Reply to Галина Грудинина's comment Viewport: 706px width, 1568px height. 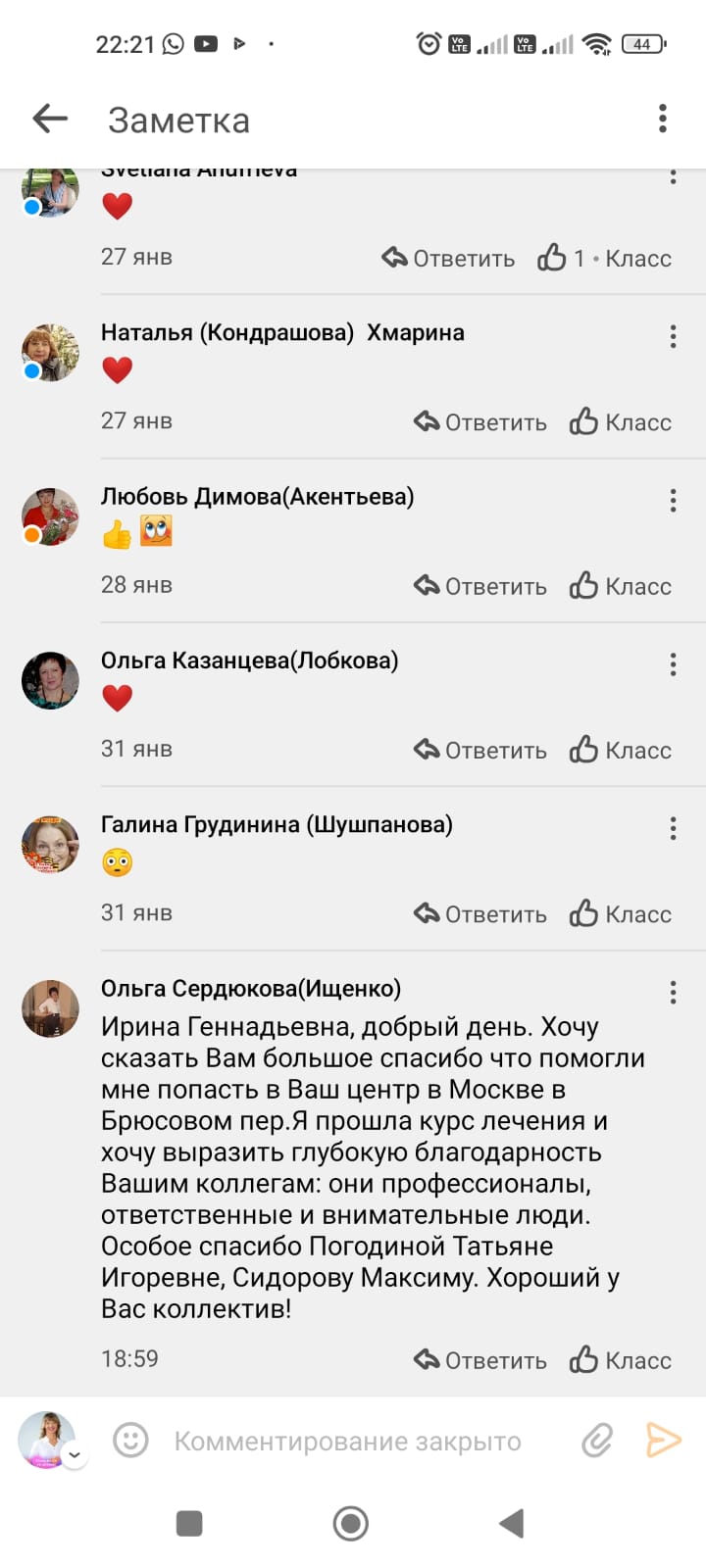(479, 913)
